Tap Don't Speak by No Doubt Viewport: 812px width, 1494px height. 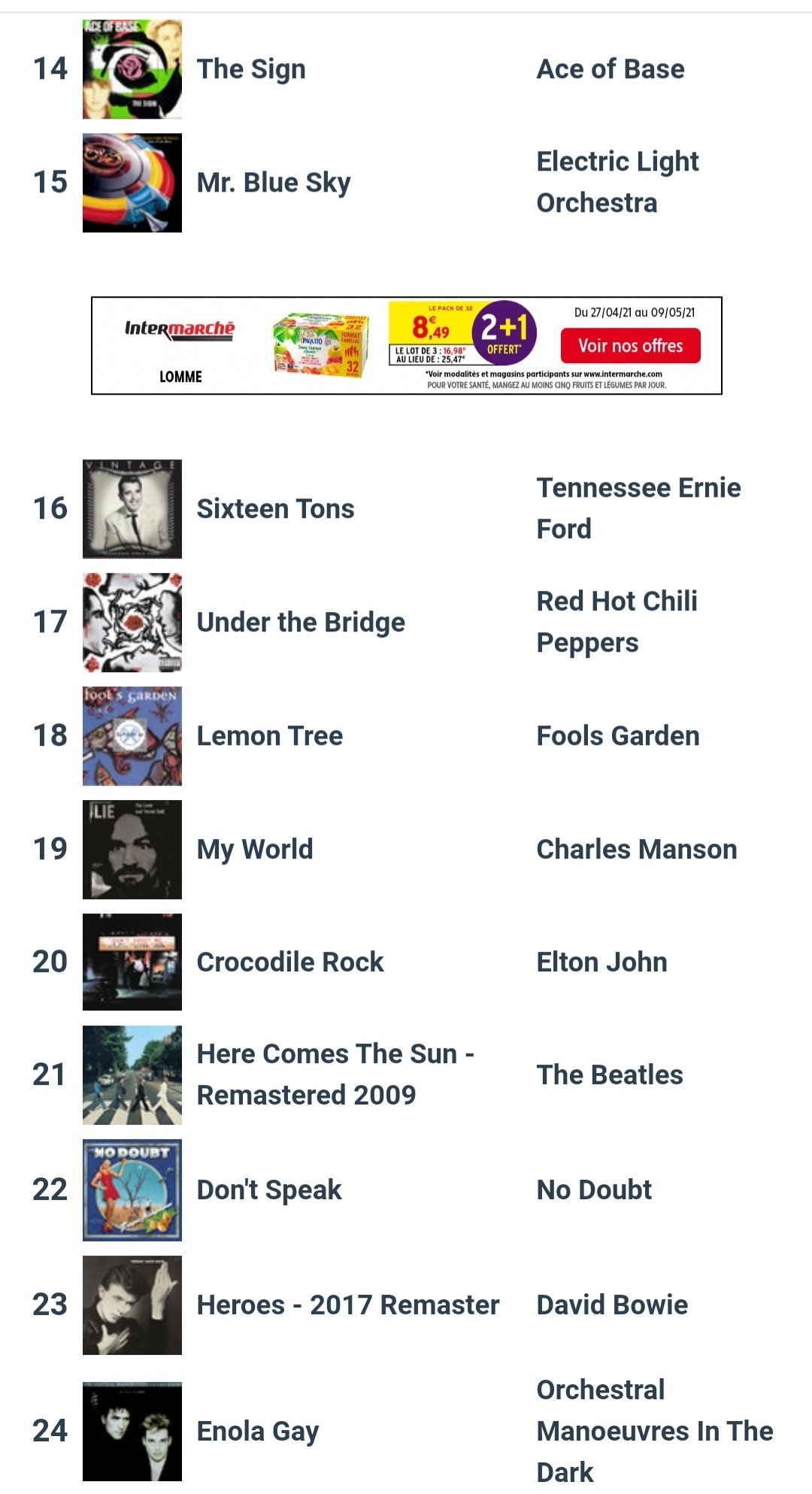[406, 1190]
